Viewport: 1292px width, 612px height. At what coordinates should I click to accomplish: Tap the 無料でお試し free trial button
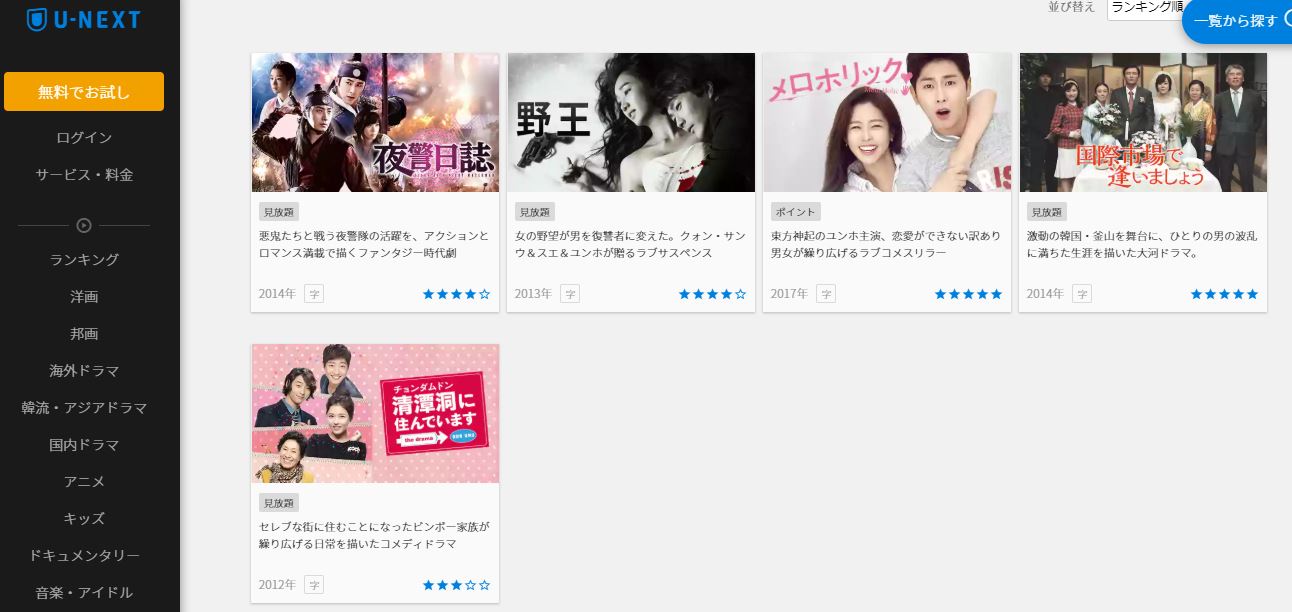tap(84, 92)
